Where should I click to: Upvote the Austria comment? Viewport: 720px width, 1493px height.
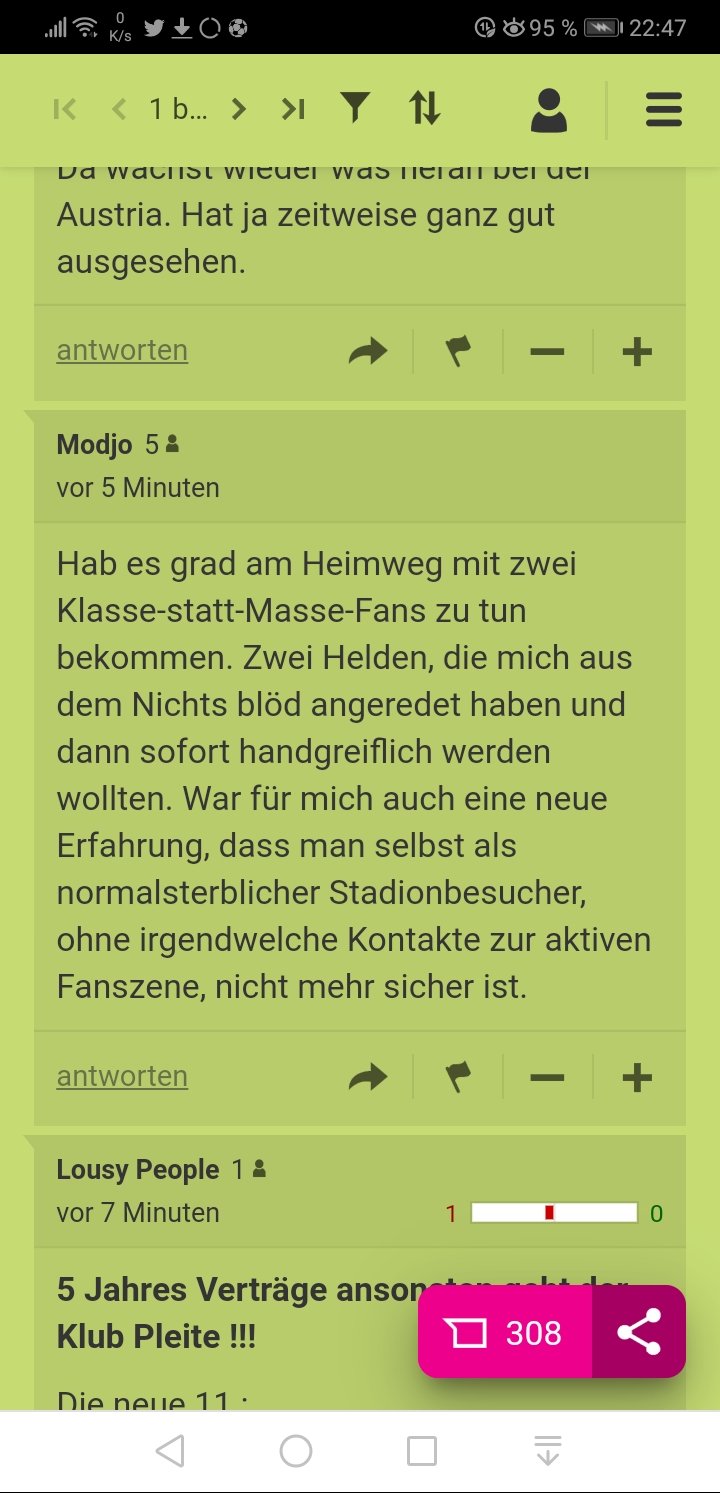click(637, 352)
